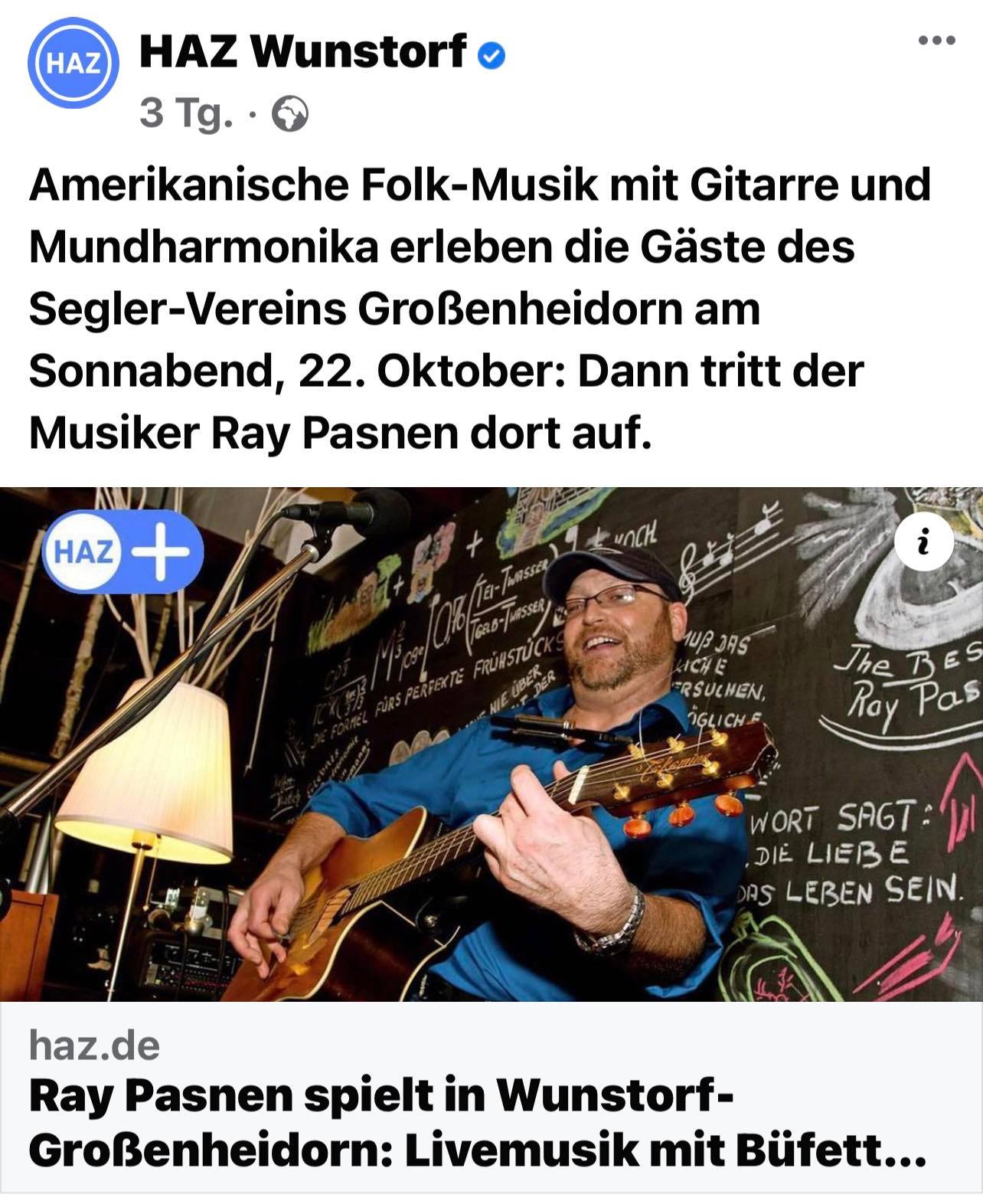Open the haz.de article headline link
The height and width of the screenshot is (1204, 983).
pyautogui.click(x=476, y=1124)
